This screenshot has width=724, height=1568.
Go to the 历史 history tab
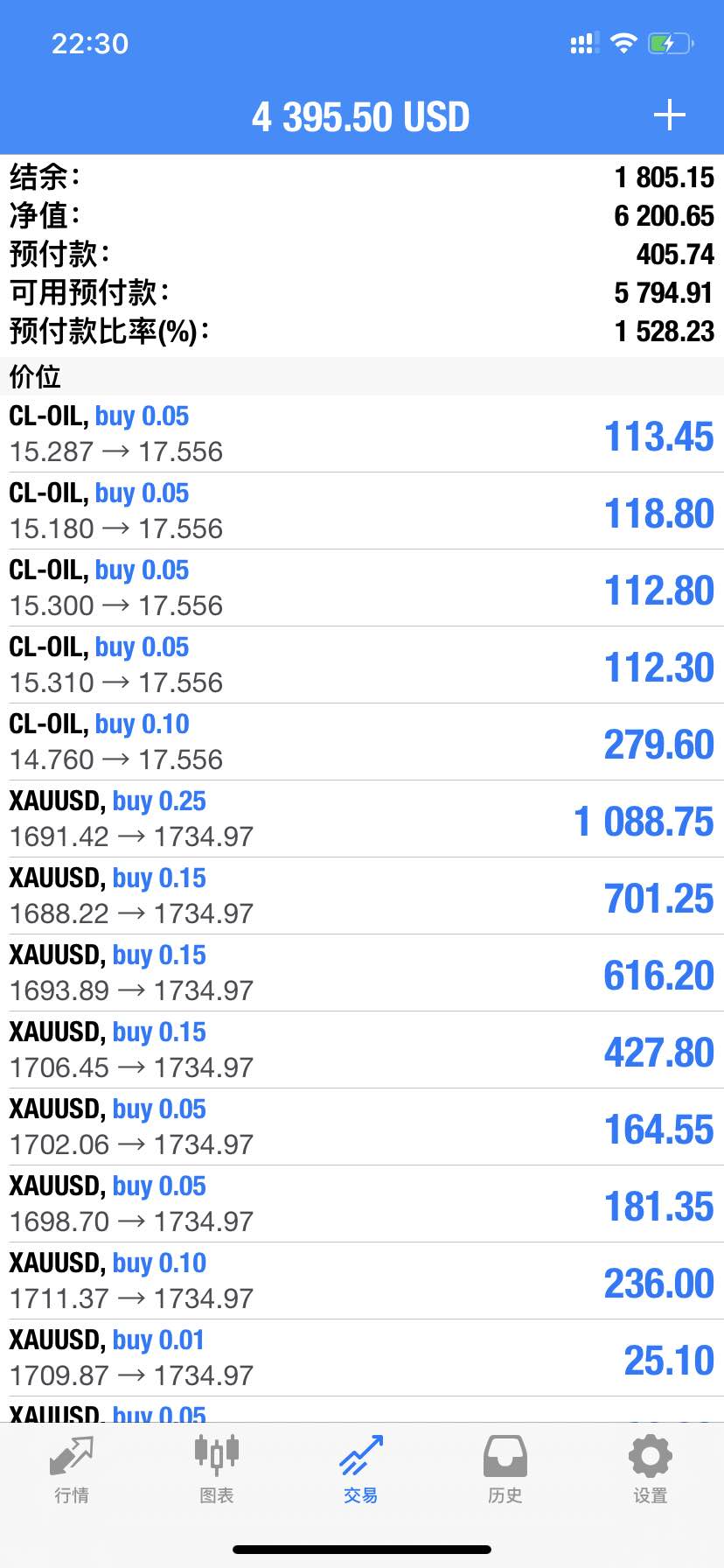(x=505, y=1470)
